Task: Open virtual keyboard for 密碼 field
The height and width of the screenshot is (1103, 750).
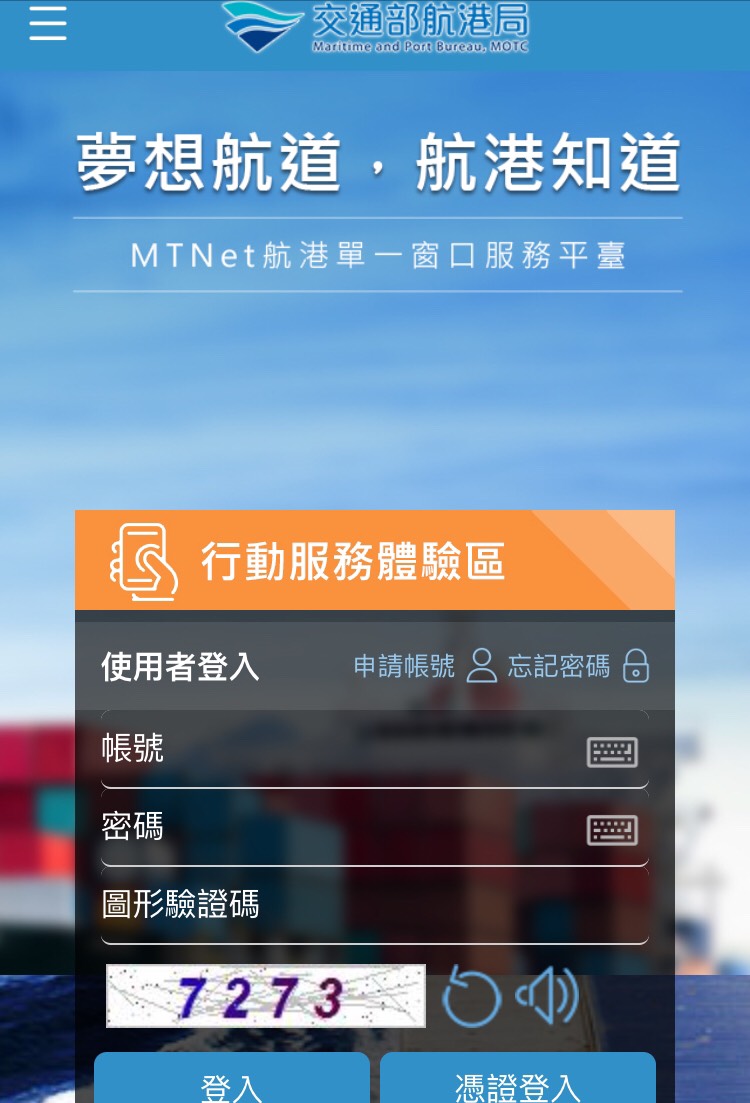Action: [612, 830]
